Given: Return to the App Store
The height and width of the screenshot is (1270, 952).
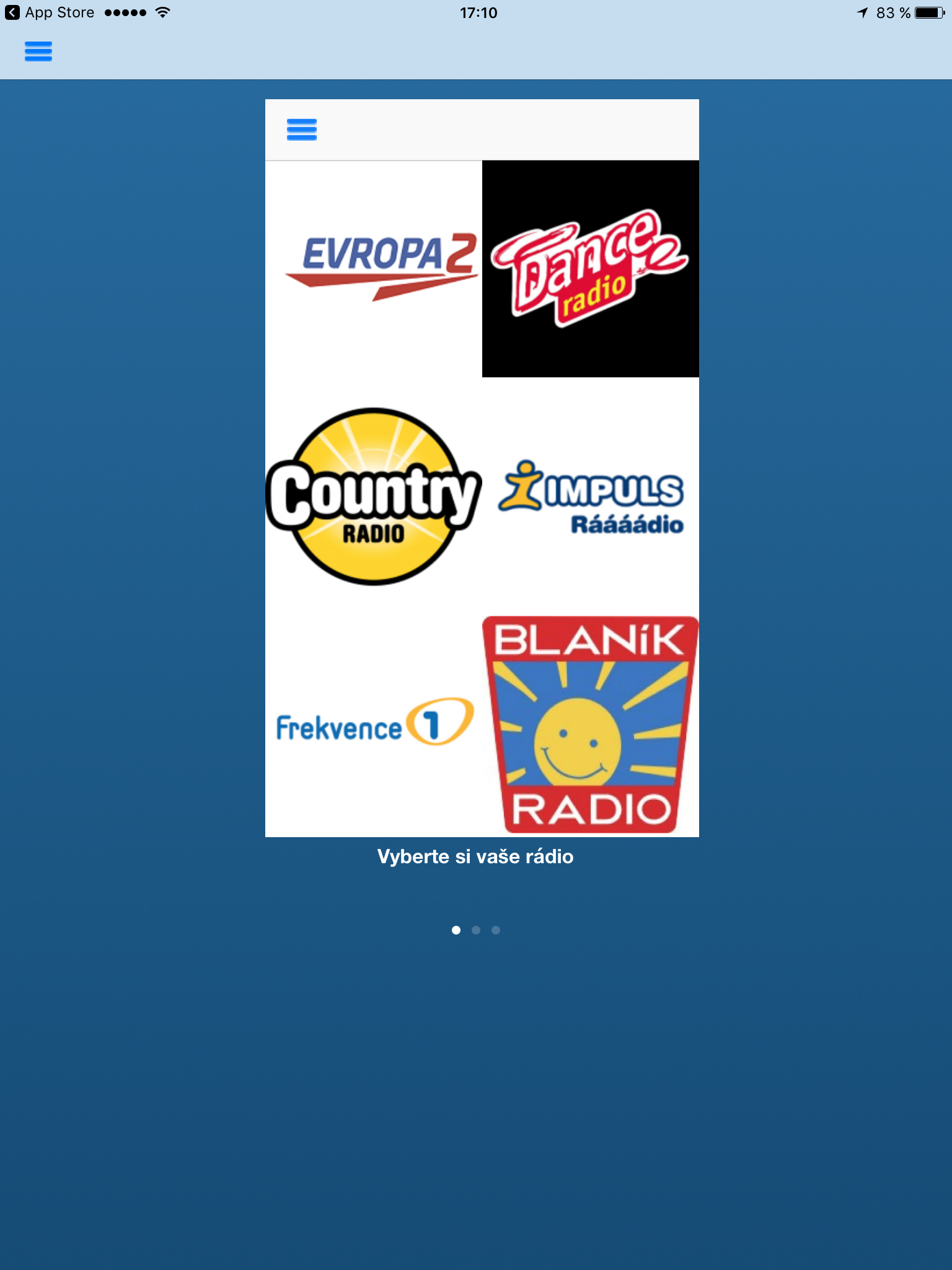Looking at the screenshot, I should pos(50,13).
